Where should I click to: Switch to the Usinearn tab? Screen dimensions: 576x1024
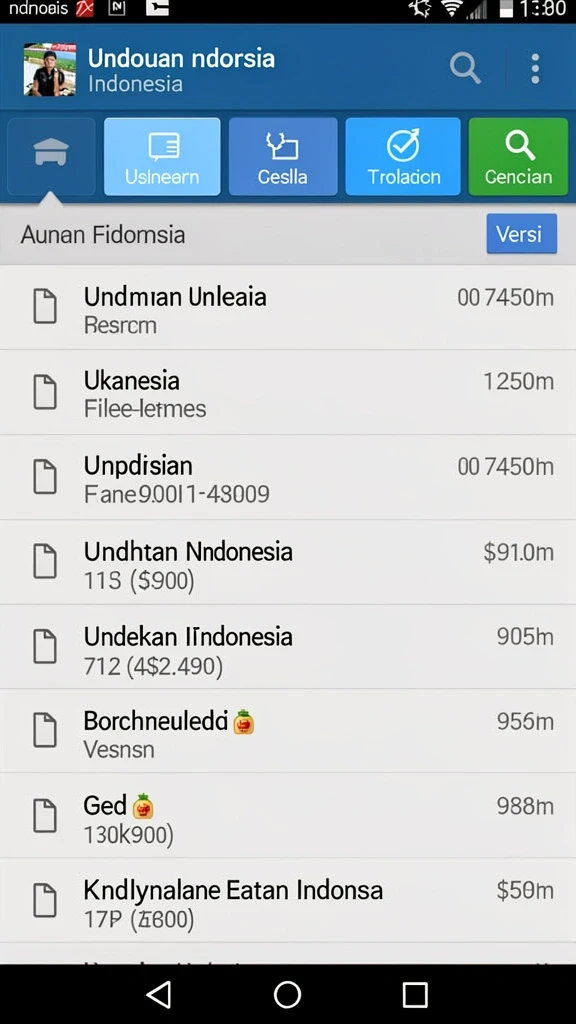coord(162,156)
